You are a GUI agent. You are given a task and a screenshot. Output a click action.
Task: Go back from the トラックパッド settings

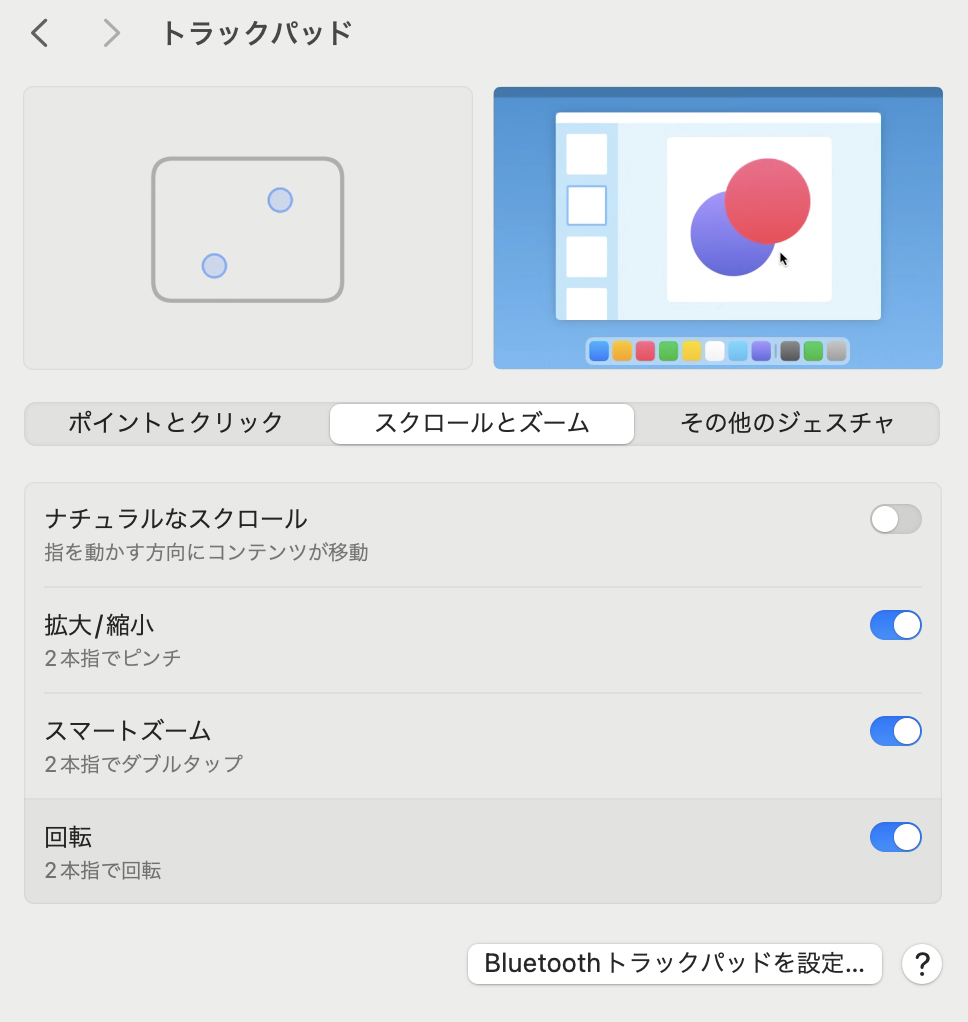click(40, 33)
